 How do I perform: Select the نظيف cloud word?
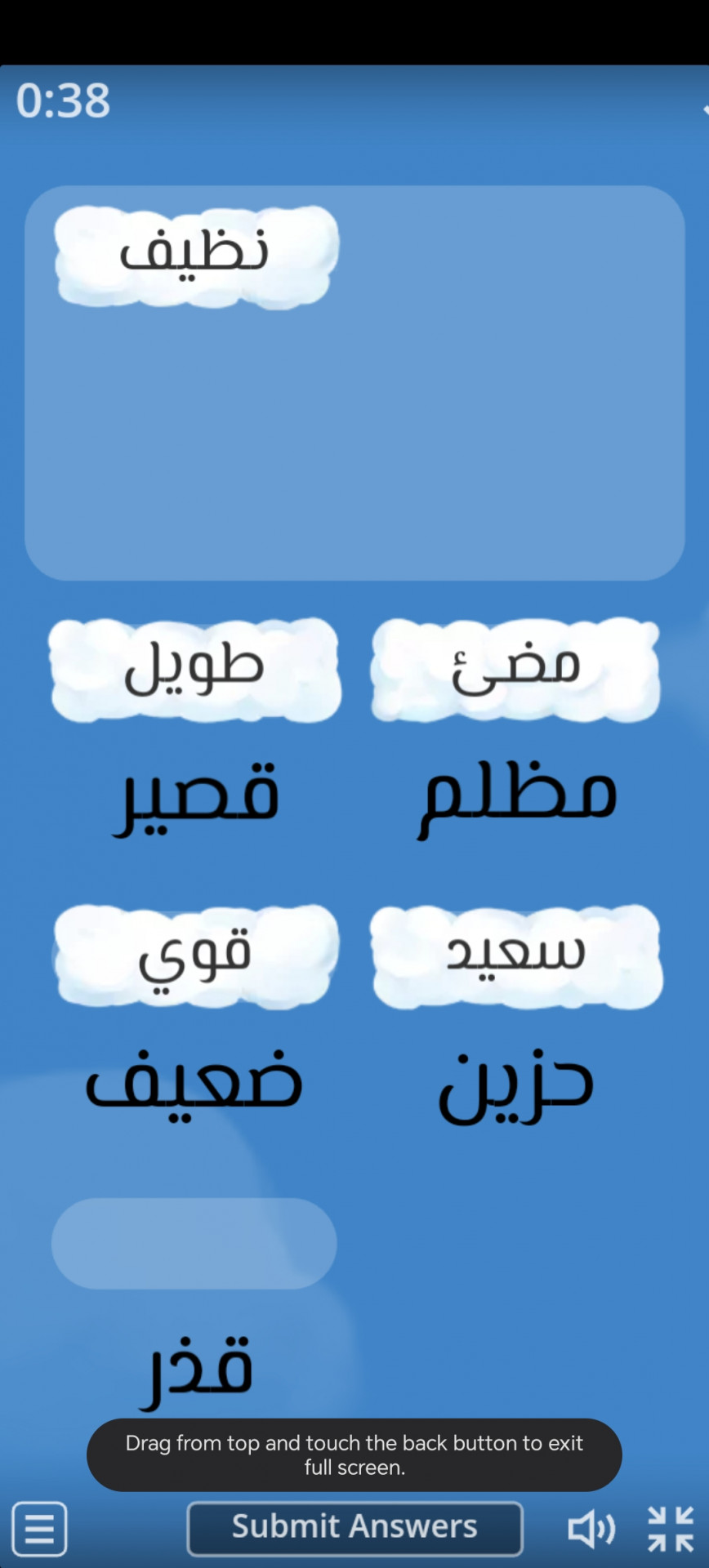(x=195, y=256)
